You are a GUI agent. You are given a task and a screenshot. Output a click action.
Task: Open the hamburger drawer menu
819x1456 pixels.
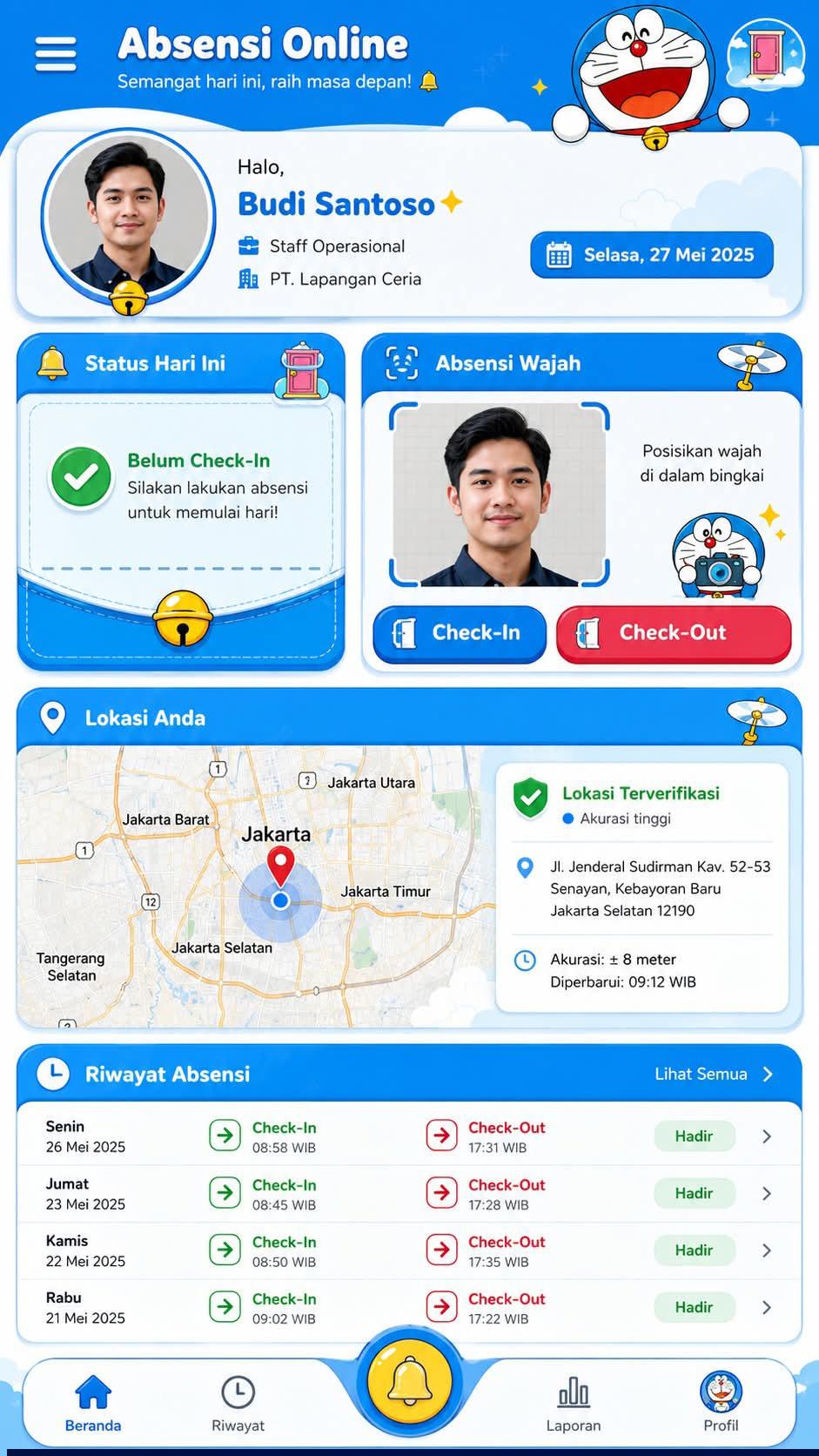56,54
